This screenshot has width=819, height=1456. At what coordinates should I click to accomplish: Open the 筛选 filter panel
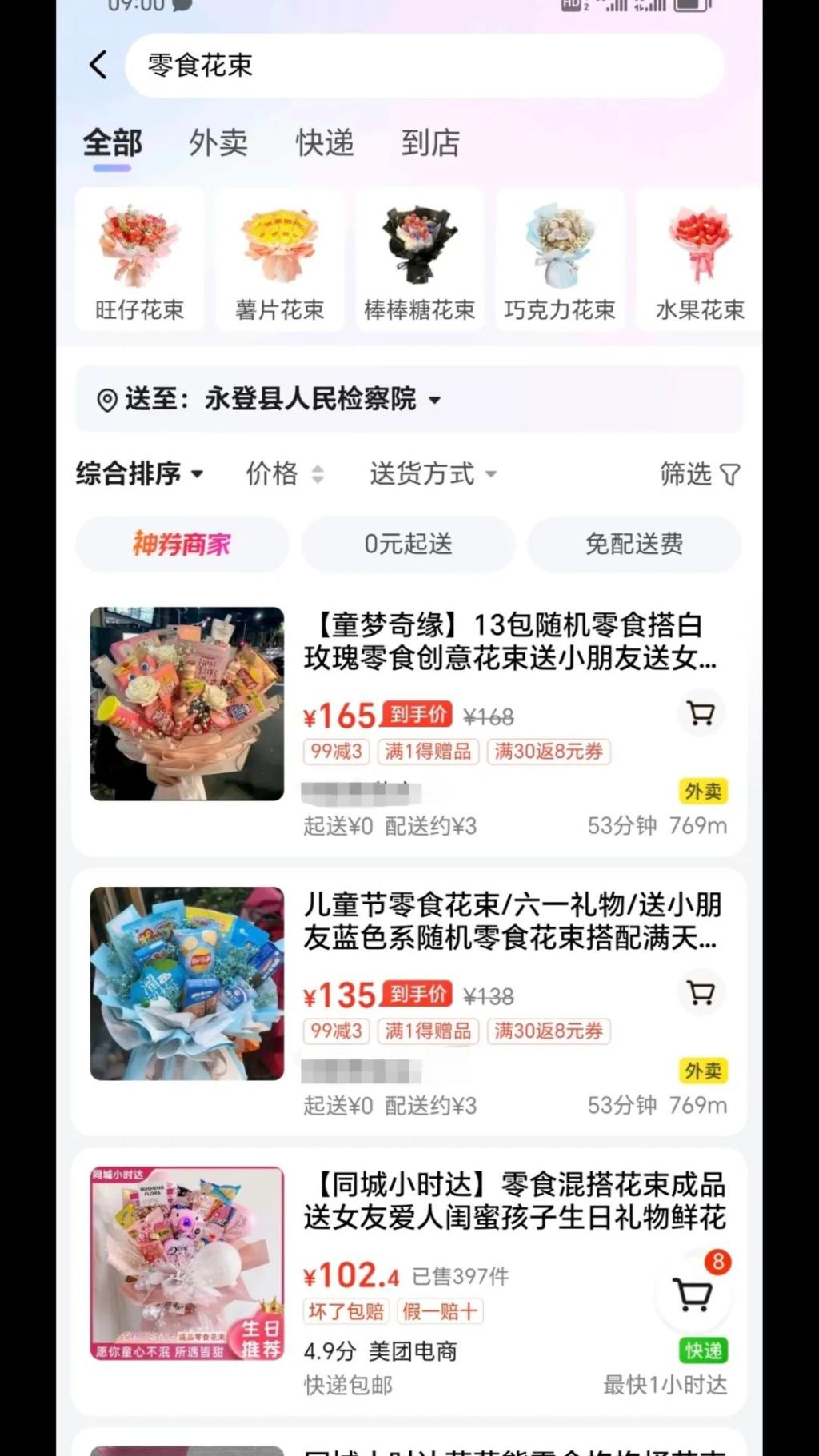tap(699, 474)
